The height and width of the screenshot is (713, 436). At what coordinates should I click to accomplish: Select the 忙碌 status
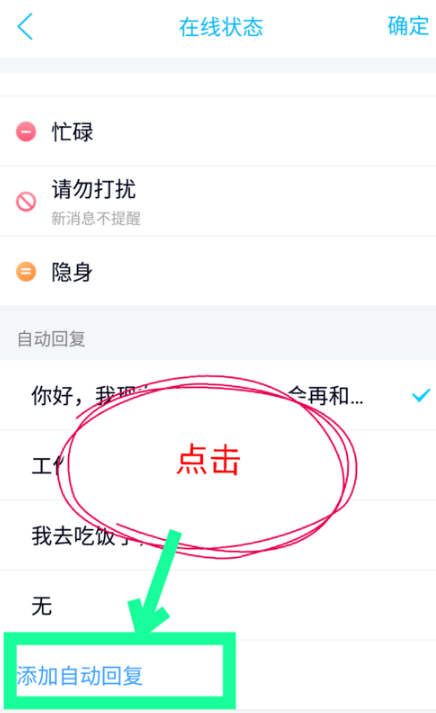coord(218,132)
